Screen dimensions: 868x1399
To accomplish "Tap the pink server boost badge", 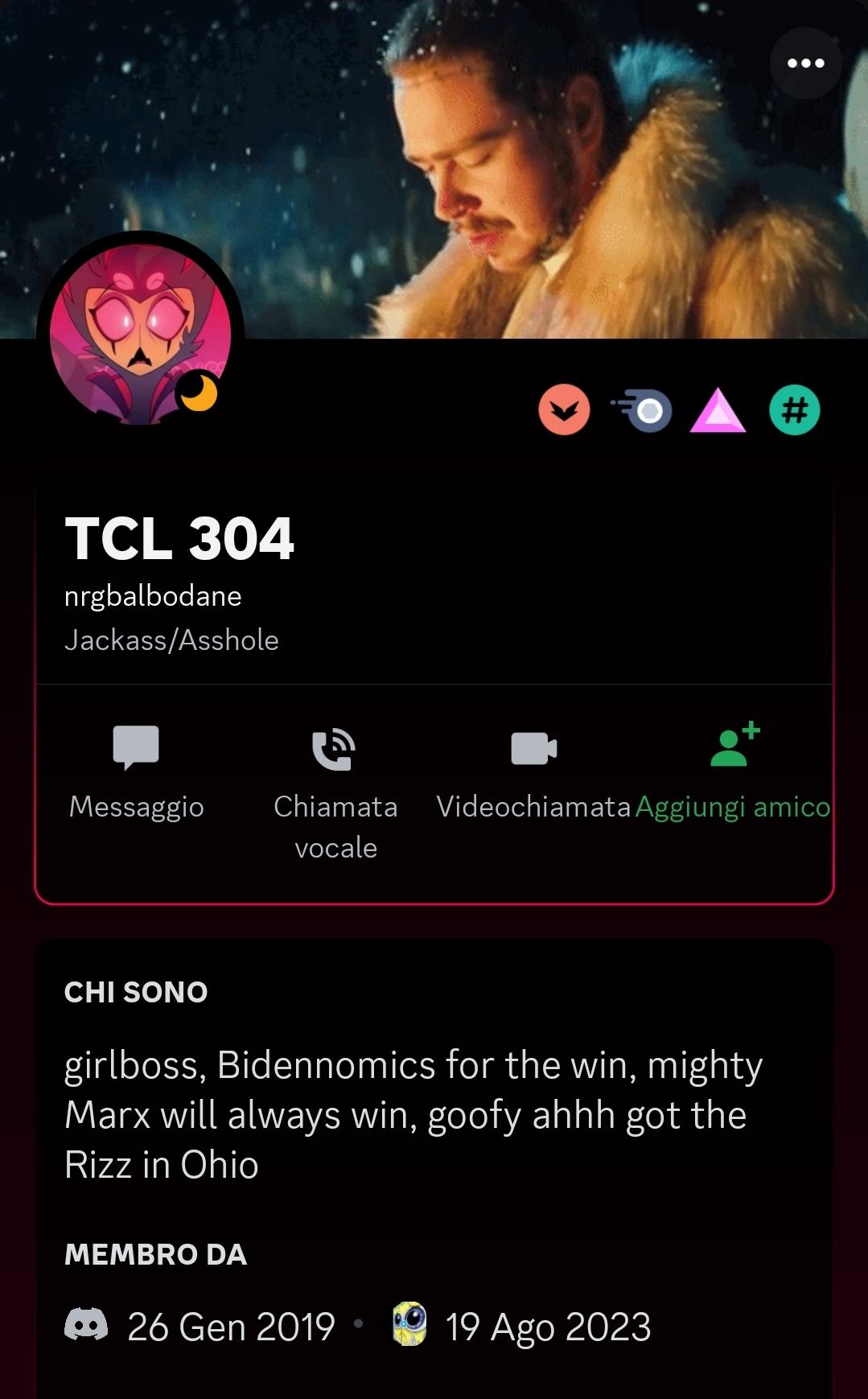I will pyautogui.click(x=718, y=410).
